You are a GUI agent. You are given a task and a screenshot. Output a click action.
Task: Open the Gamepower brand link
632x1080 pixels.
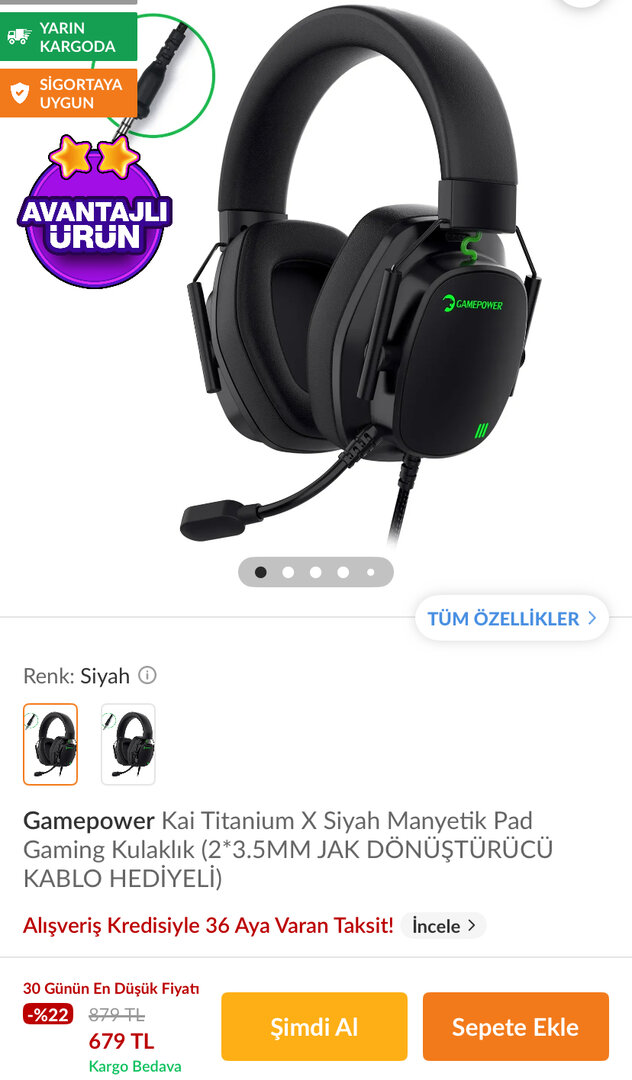[x=89, y=822]
